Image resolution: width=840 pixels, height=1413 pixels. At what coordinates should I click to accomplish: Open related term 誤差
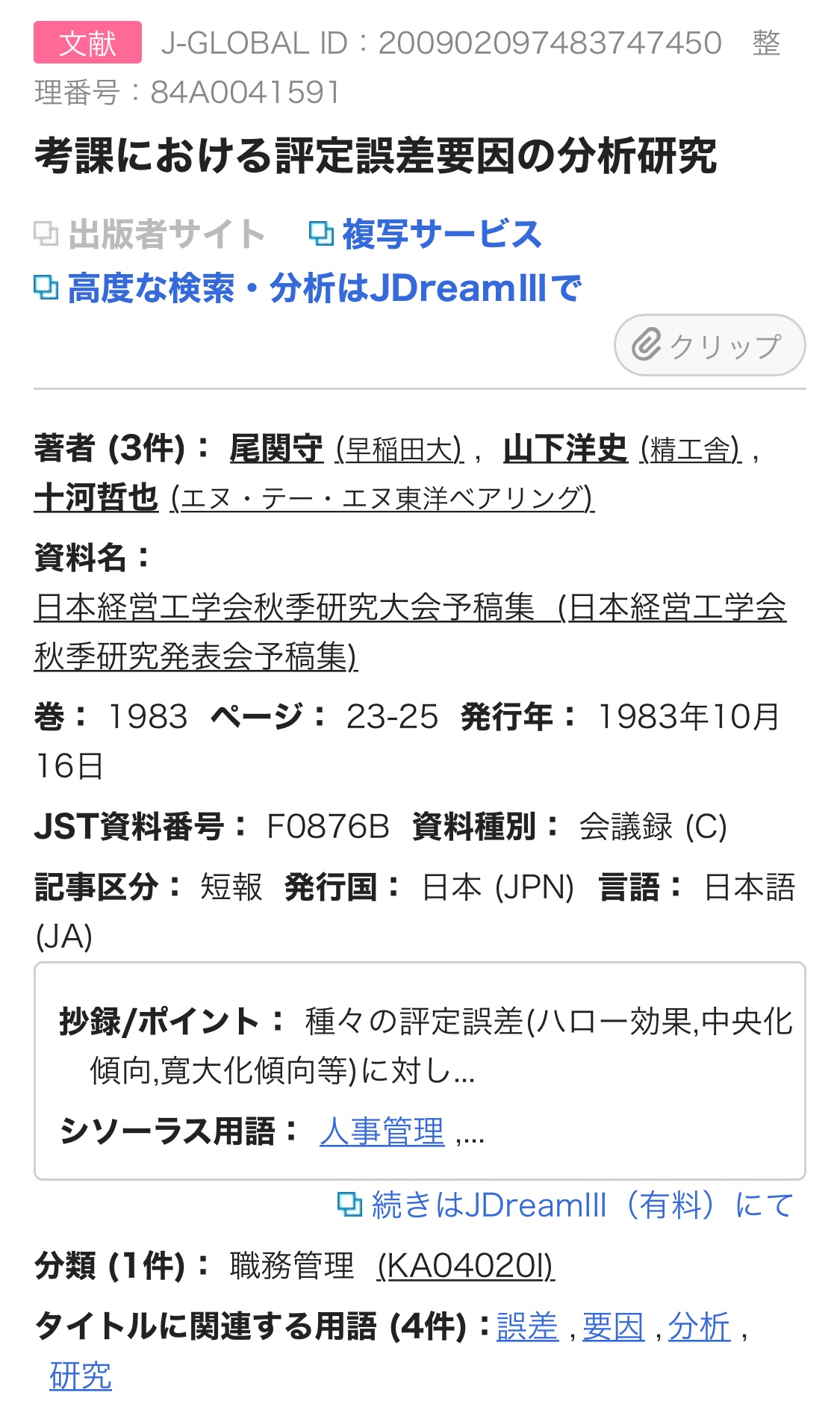point(528,1326)
